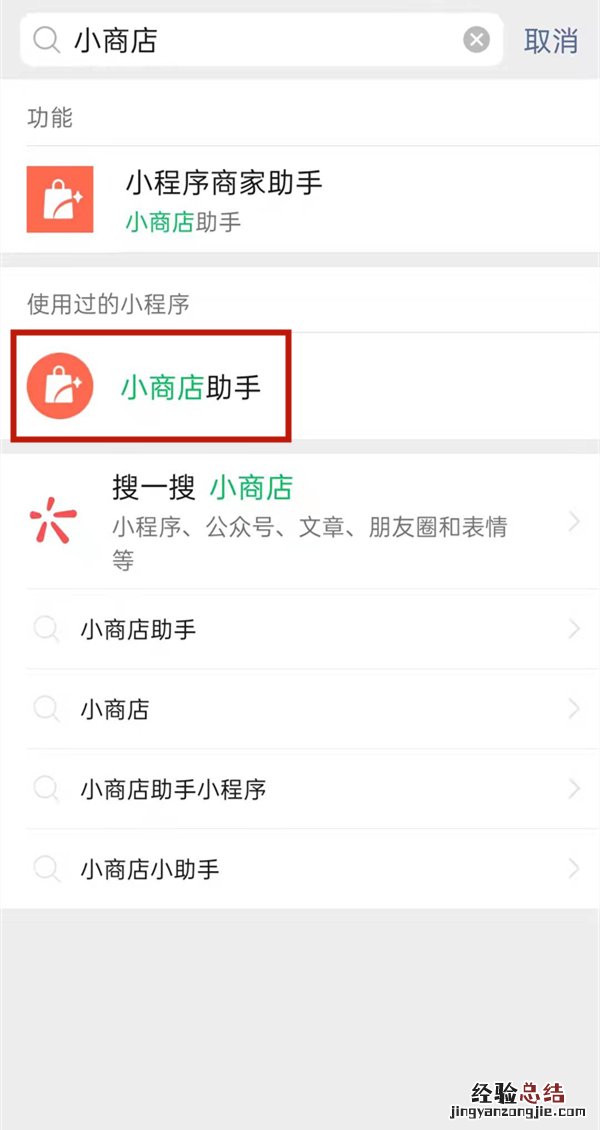The height and width of the screenshot is (1130, 600).
Task: Open 搜一搜 results for 小商店
Action: tap(300, 522)
